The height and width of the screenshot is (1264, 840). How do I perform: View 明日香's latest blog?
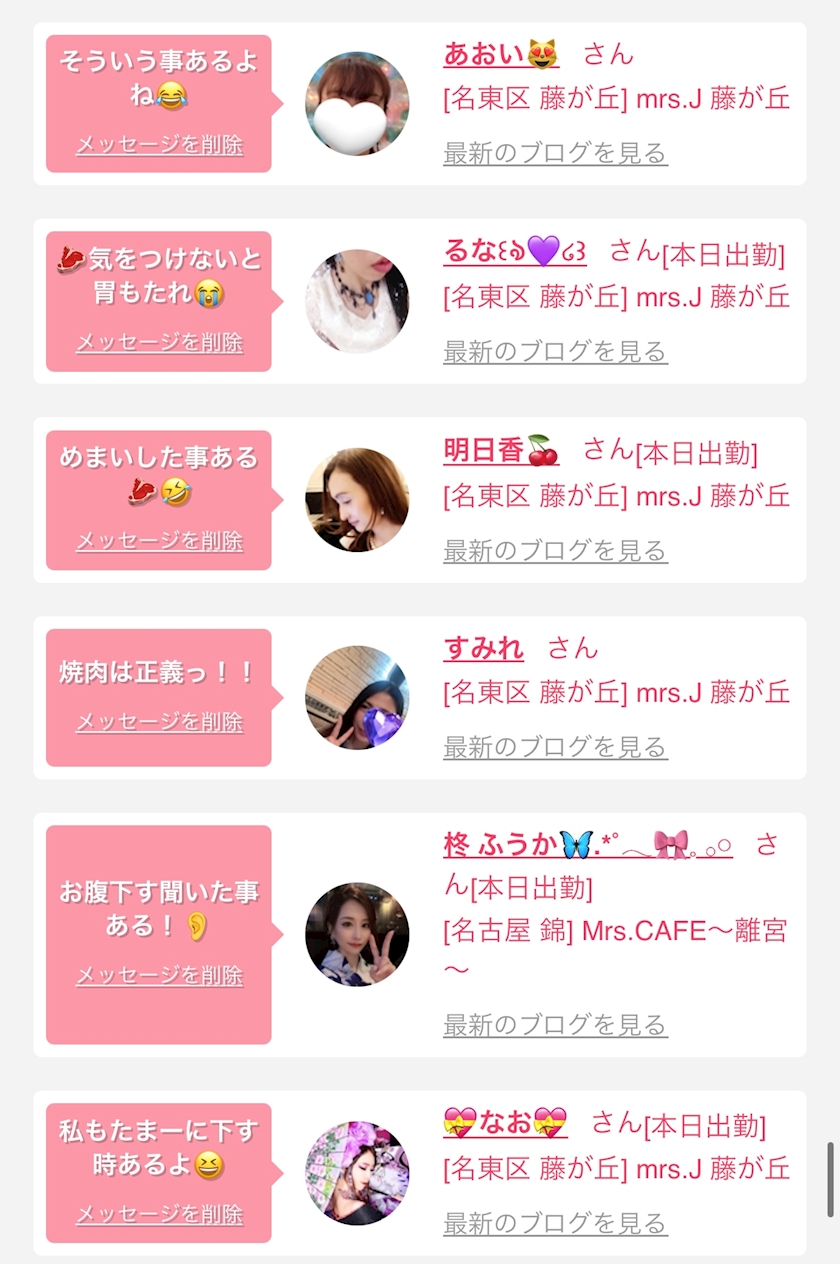pyautogui.click(x=555, y=551)
